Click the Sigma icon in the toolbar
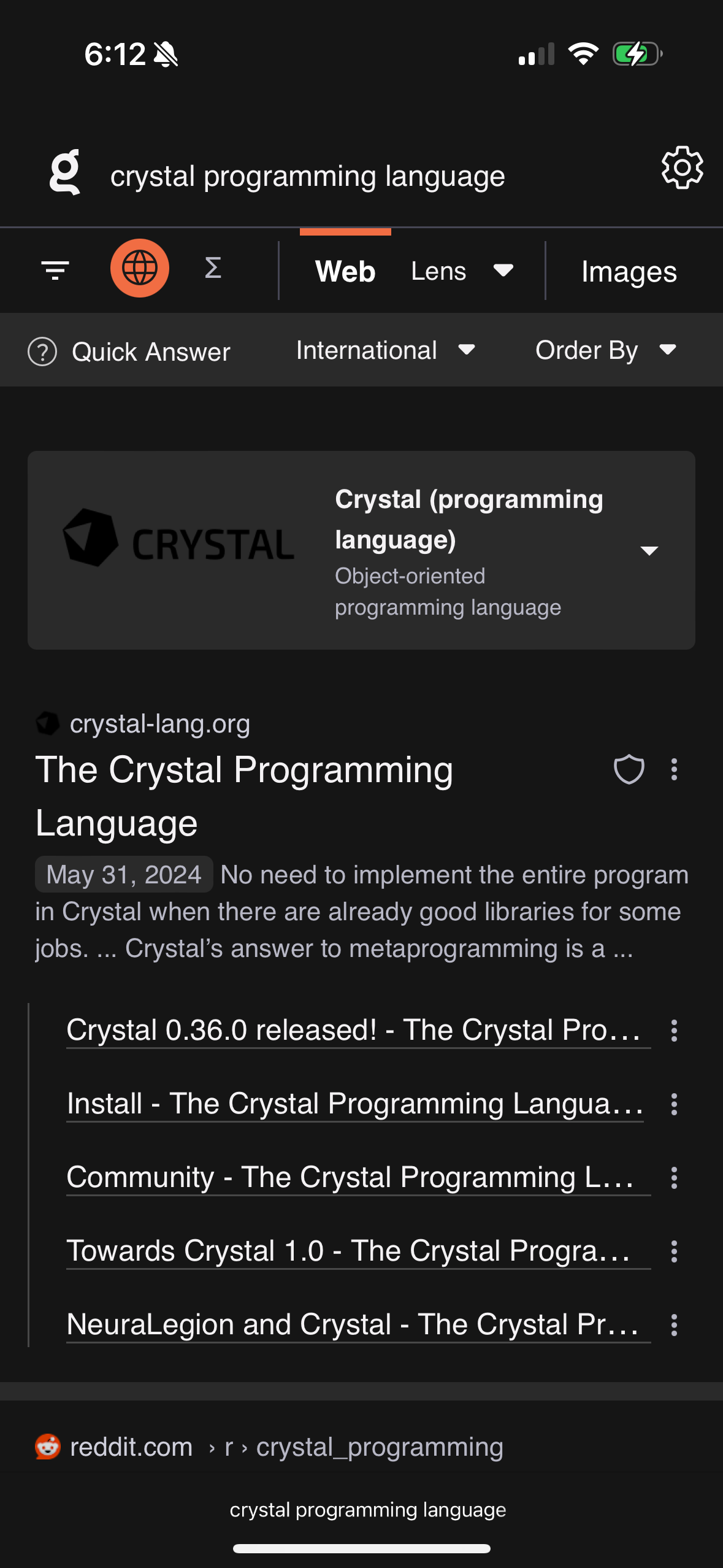723x1568 pixels. coord(213,268)
